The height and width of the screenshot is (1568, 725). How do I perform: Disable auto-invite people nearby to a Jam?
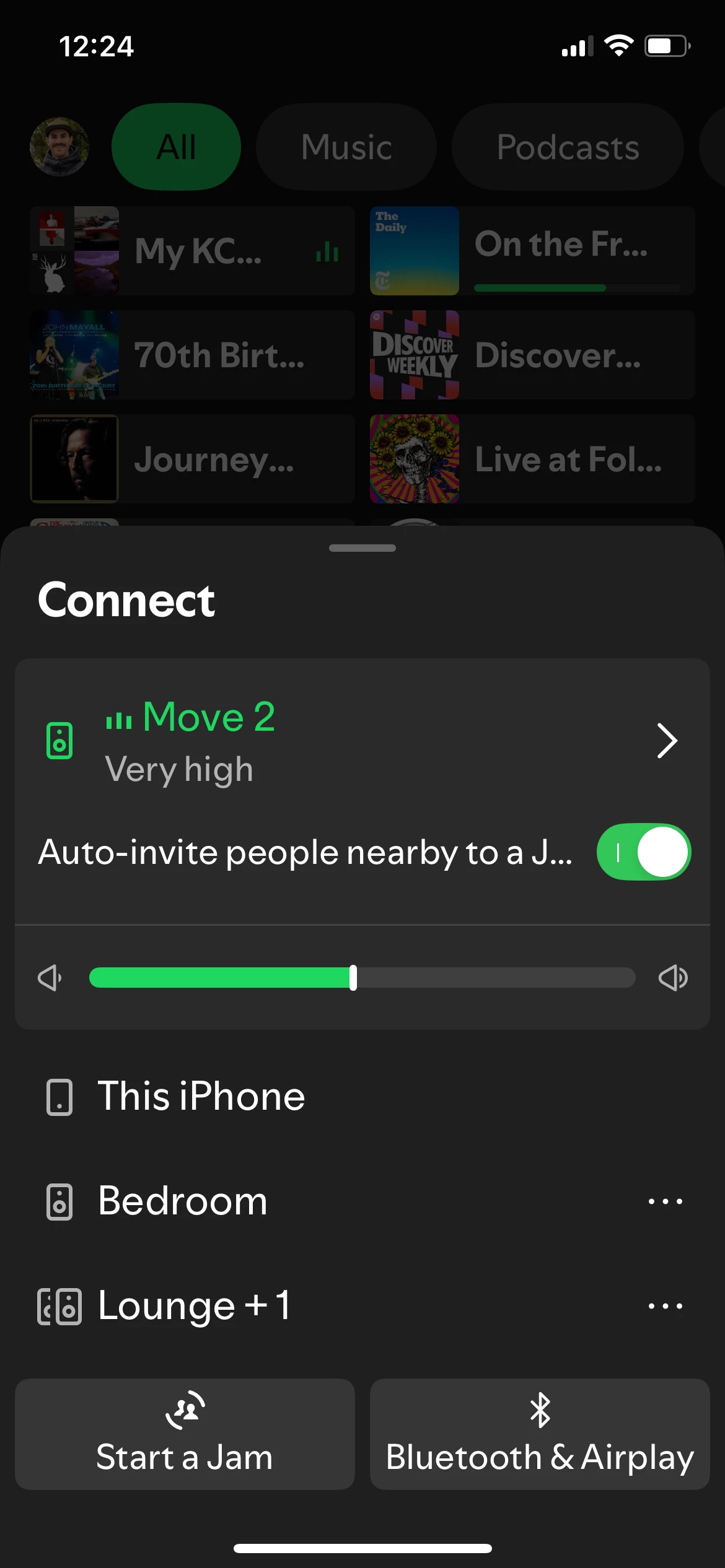pyautogui.click(x=643, y=852)
